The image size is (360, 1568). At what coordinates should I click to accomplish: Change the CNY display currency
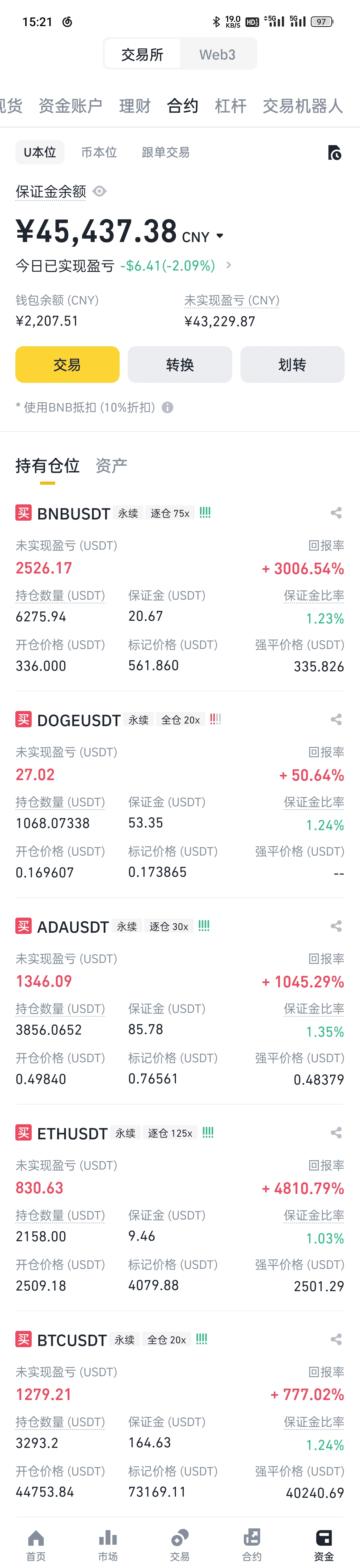click(204, 236)
